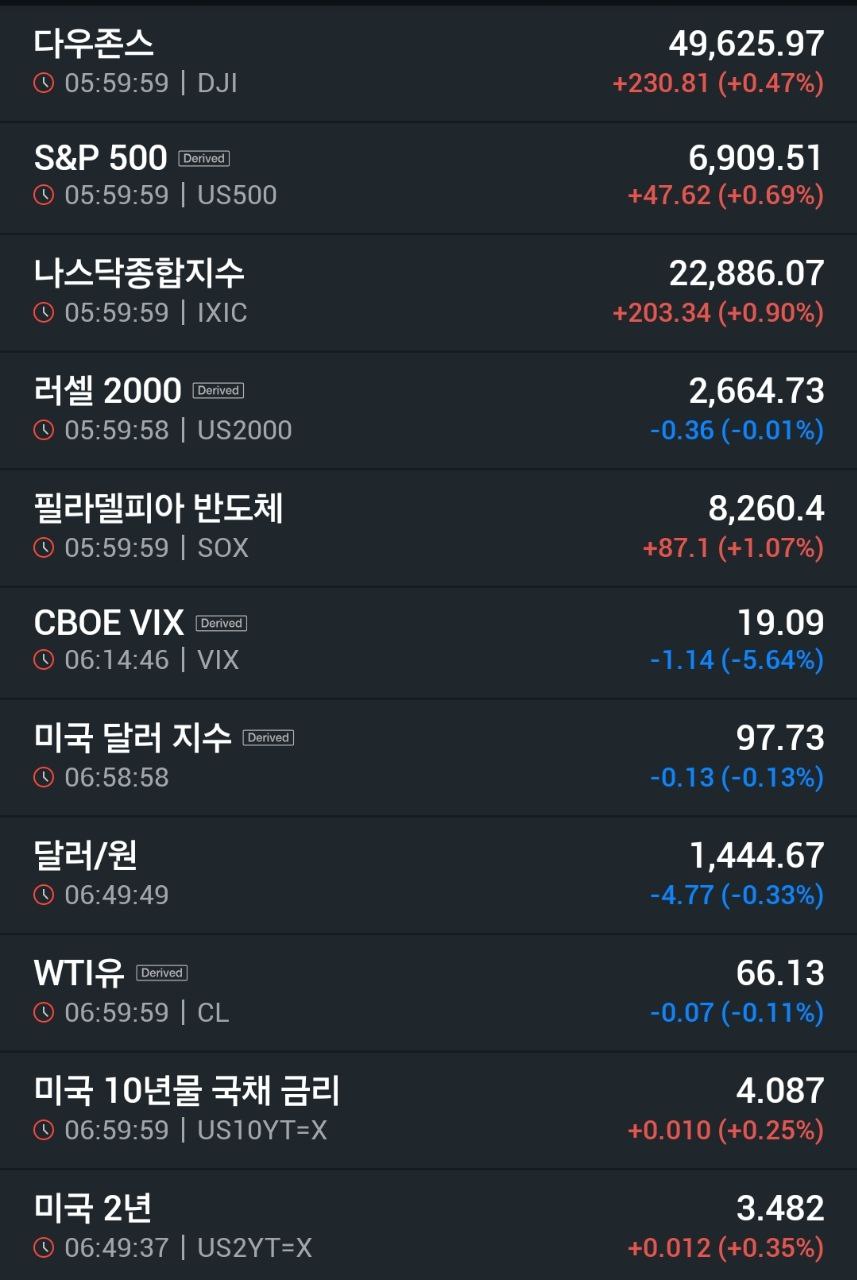Click the Derived badge beside WTI유

click(161, 971)
